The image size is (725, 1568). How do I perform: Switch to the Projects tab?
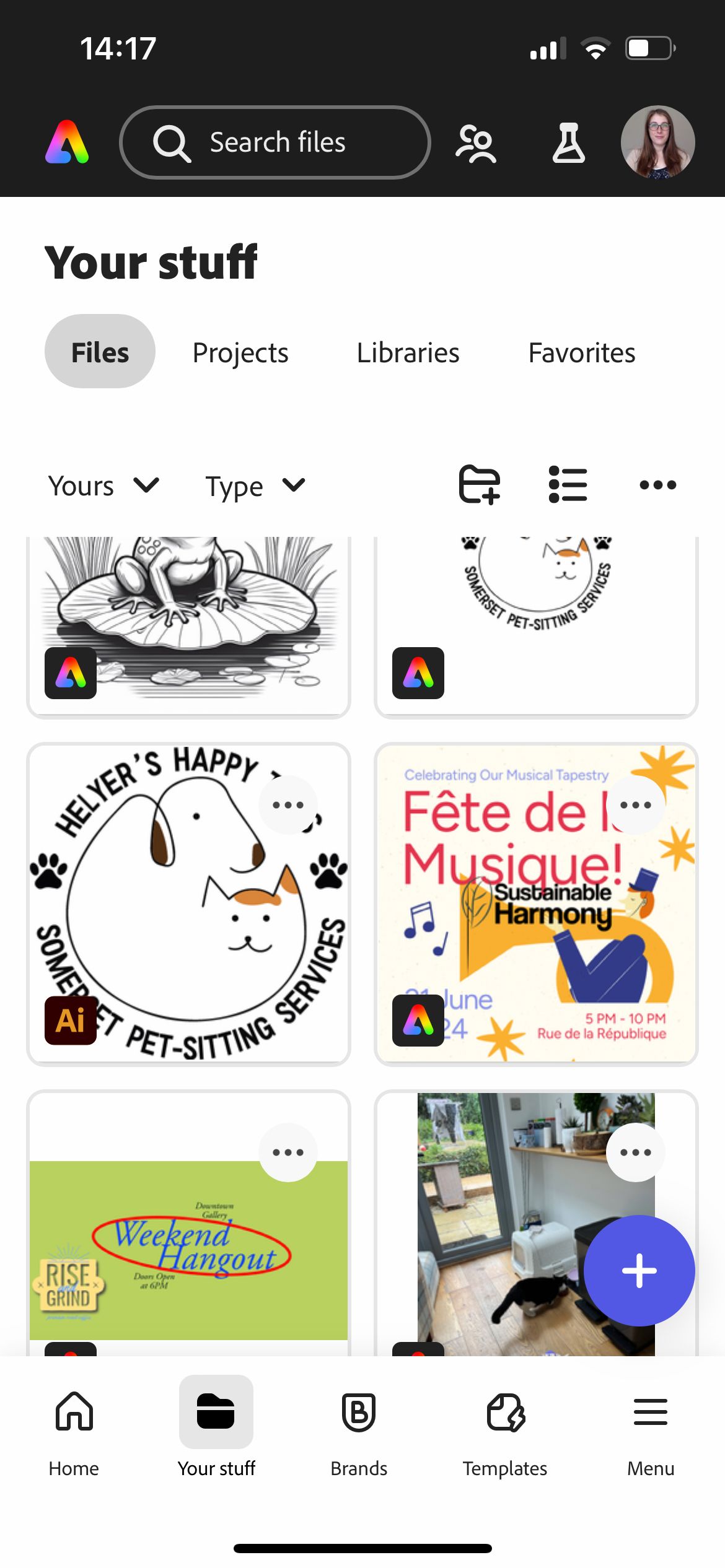pyautogui.click(x=240, y=352)
